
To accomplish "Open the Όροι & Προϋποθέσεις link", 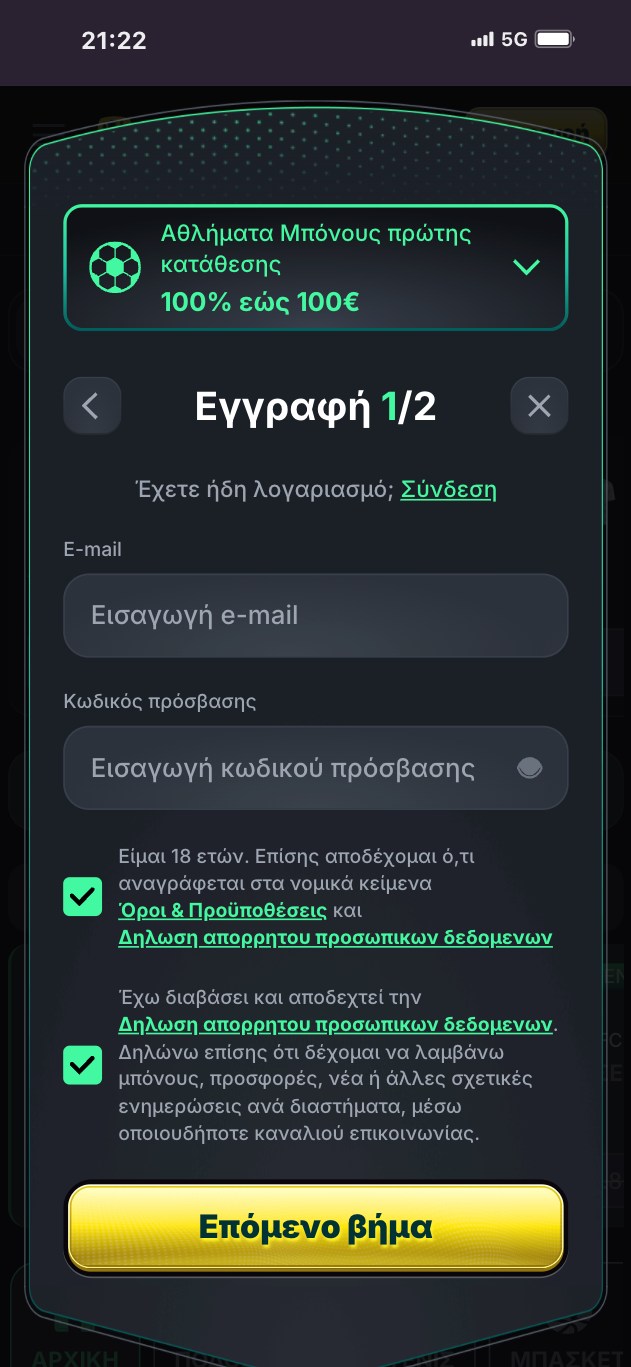I will 222,911.
